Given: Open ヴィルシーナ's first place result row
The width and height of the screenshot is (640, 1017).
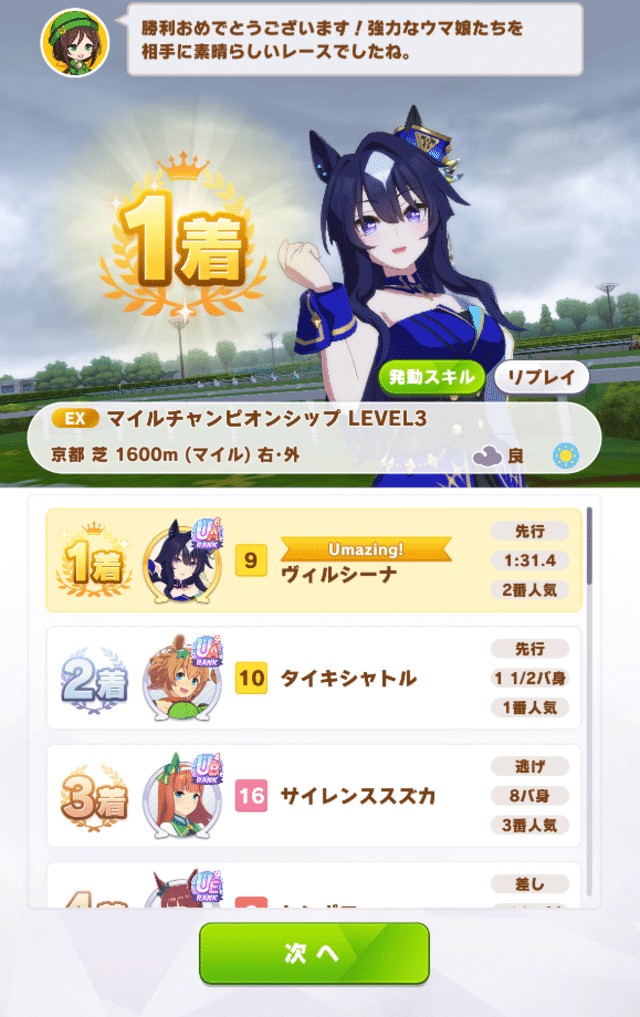Looking at the screenshot, I should [x=314, y=560].
